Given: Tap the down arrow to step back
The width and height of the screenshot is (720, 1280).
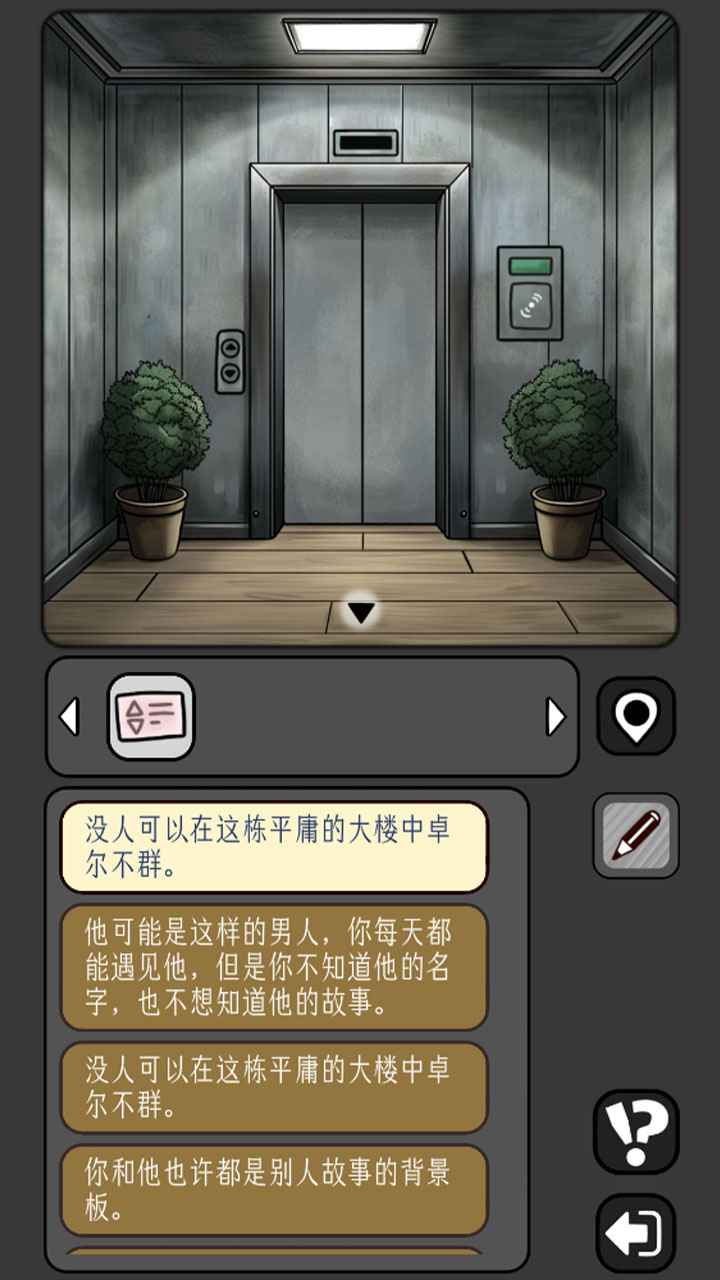Looking at the screenshot, I should pos(361,613).
